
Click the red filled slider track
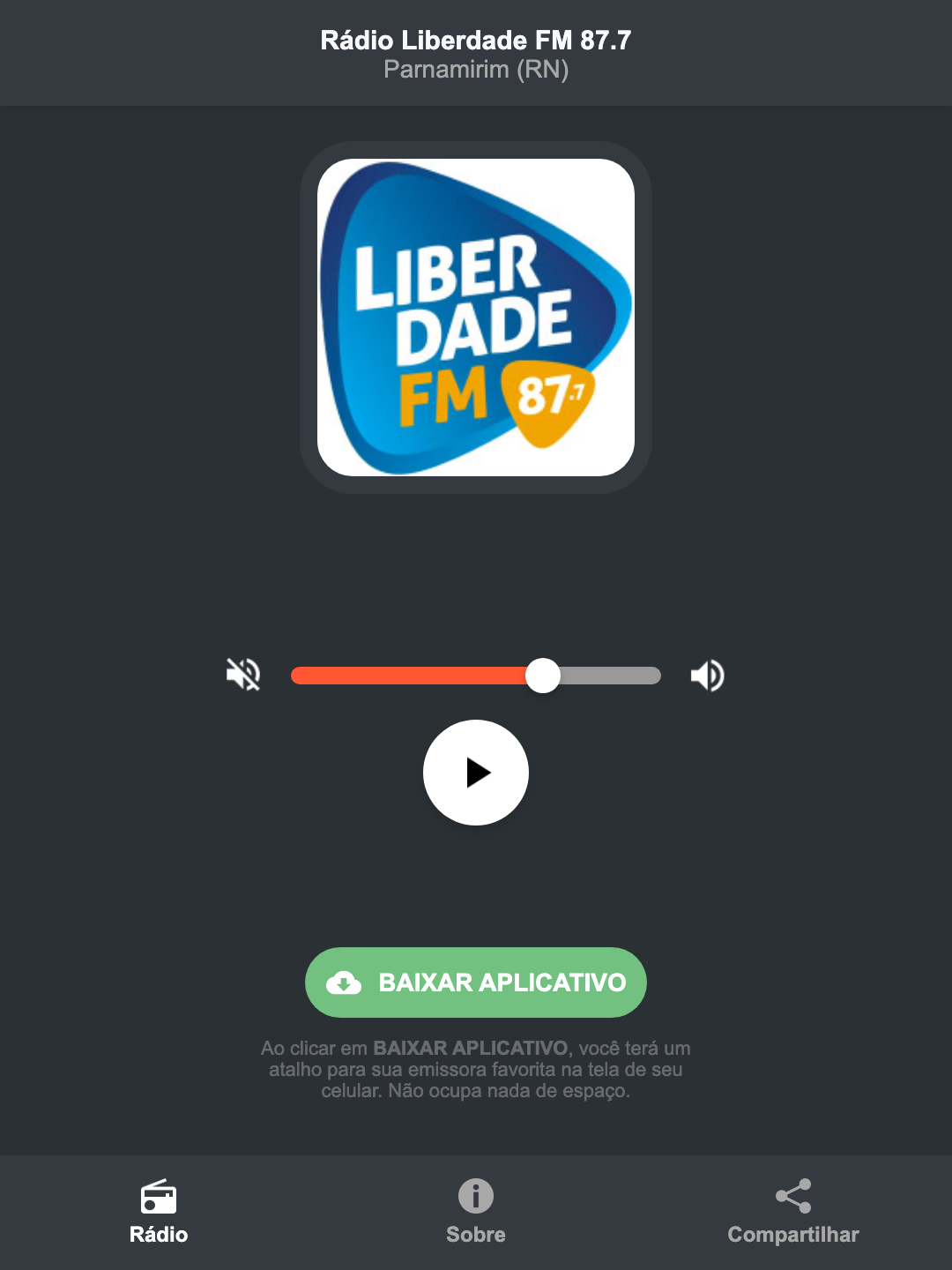coord(414,675)
